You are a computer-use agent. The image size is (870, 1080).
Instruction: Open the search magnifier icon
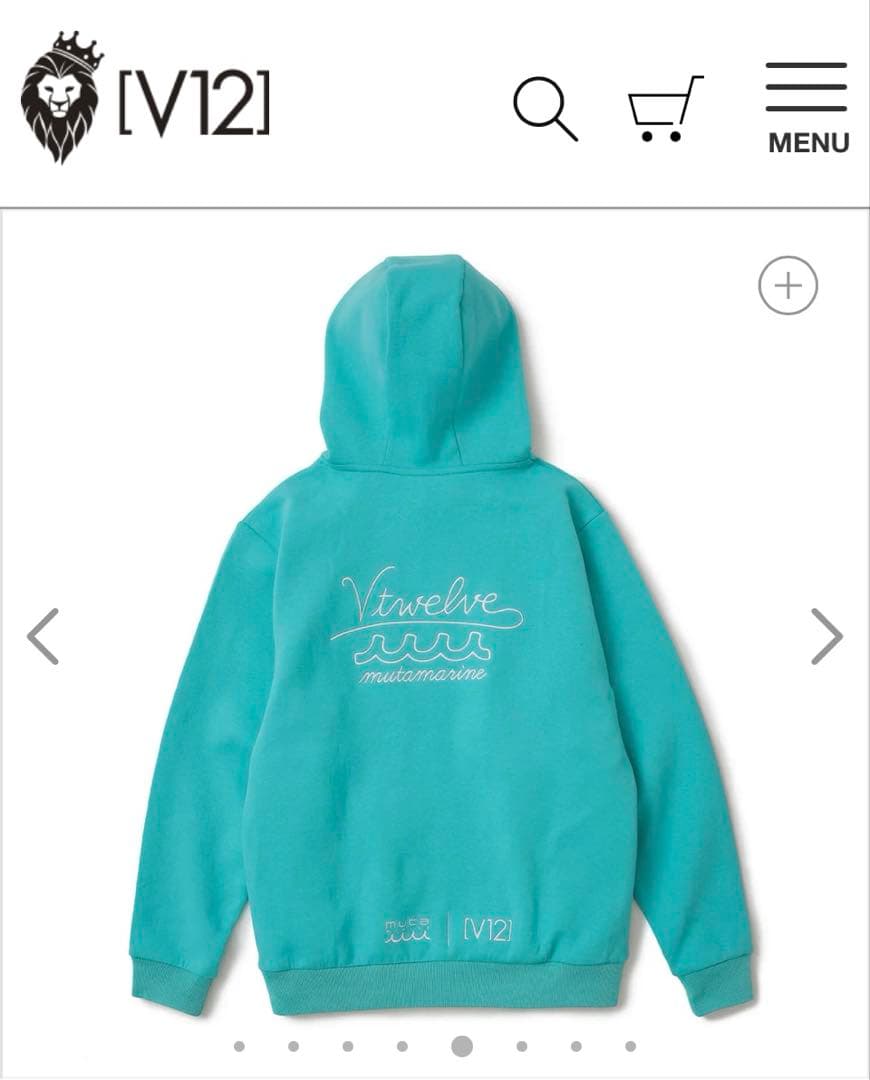point(545,108)
